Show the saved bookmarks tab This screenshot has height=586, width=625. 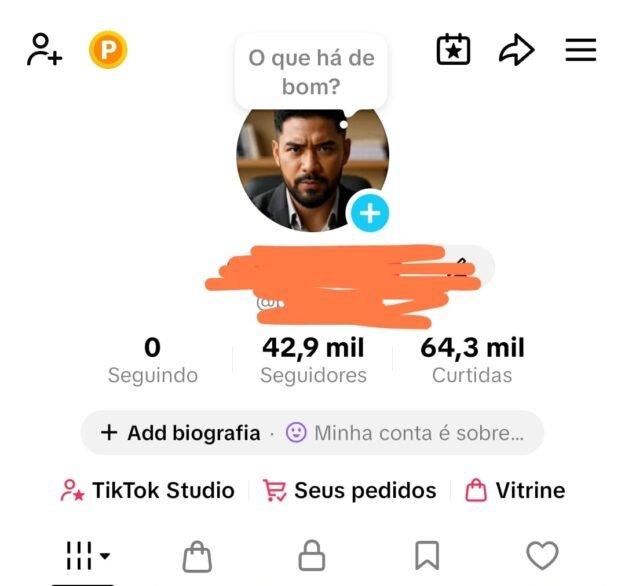(x=427, y=555)
